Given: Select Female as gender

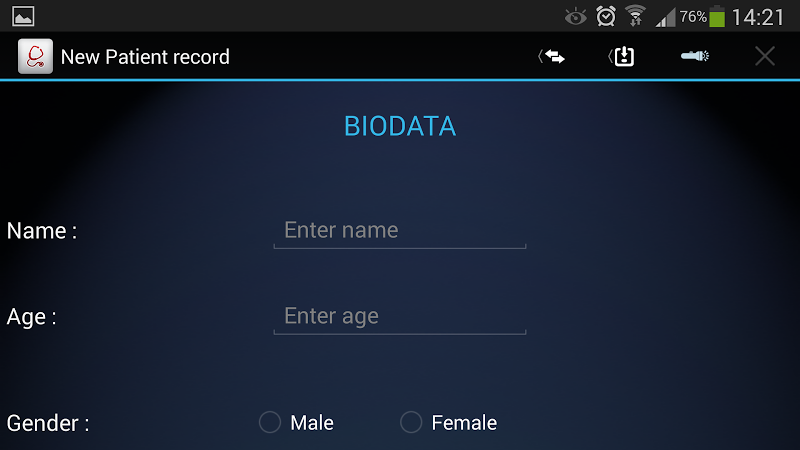Looking at the screenshot, I should click(411, 423).
